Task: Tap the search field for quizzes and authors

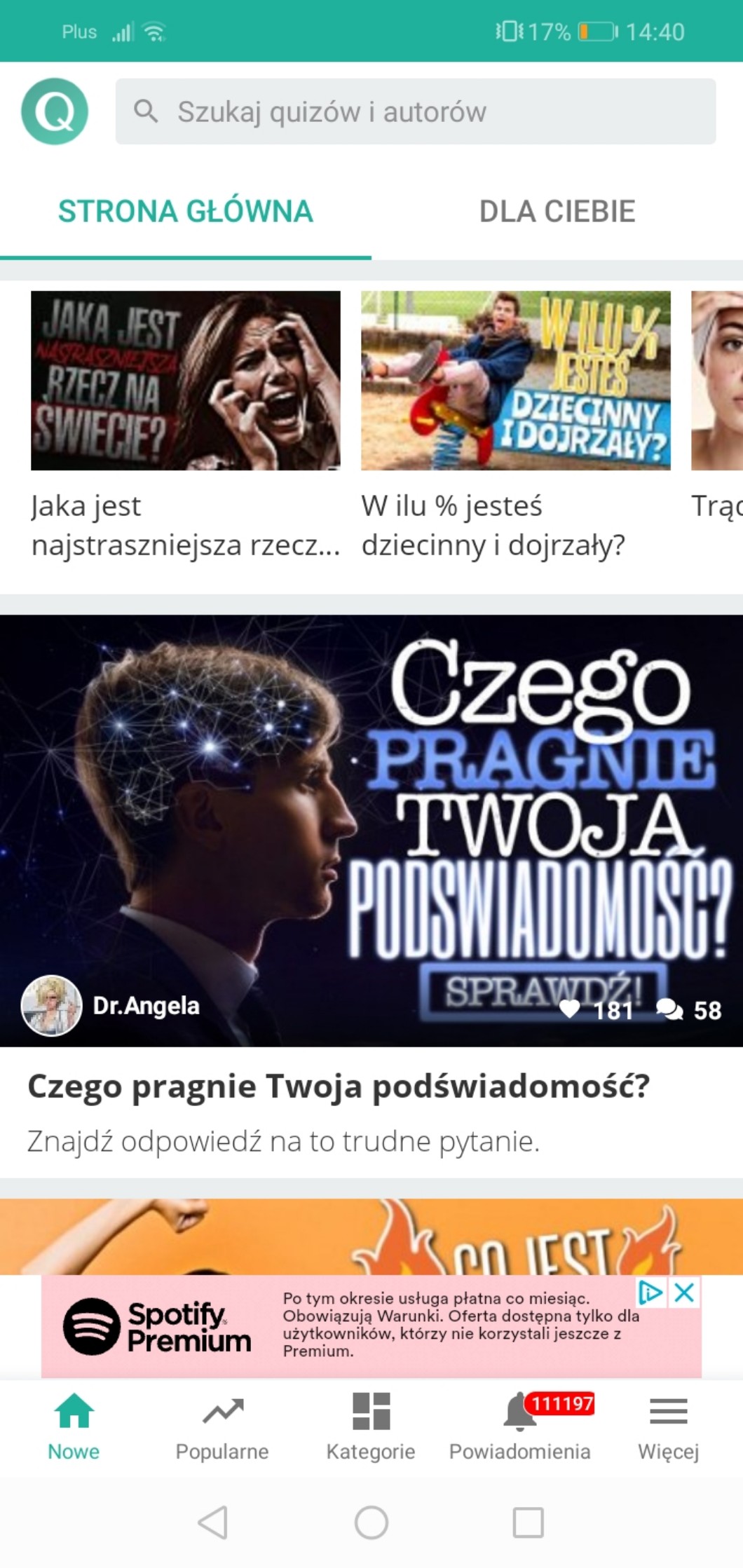Action: pos(415,111)
